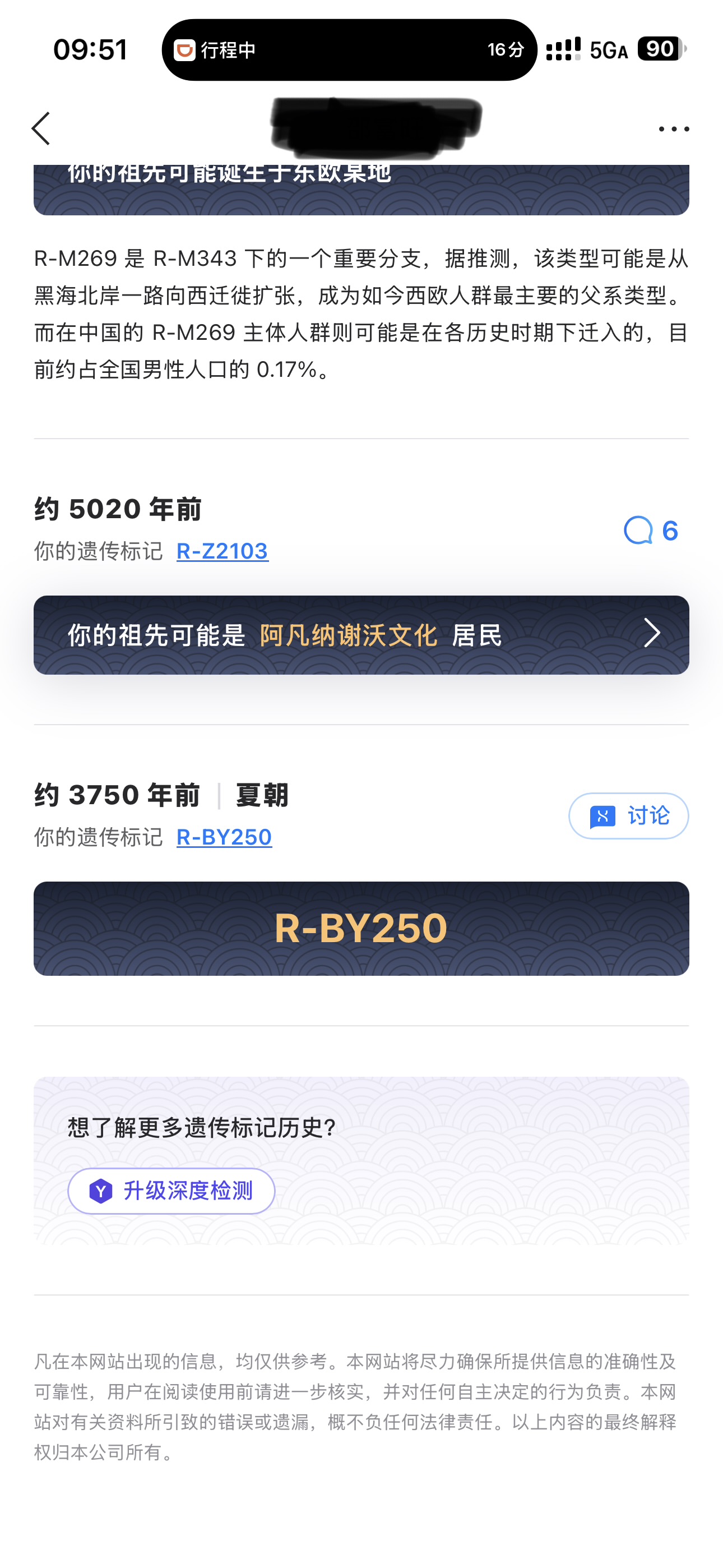Open the R-BY250 genetic marker link
723x1568 pixels.
(x=224, y=837)
